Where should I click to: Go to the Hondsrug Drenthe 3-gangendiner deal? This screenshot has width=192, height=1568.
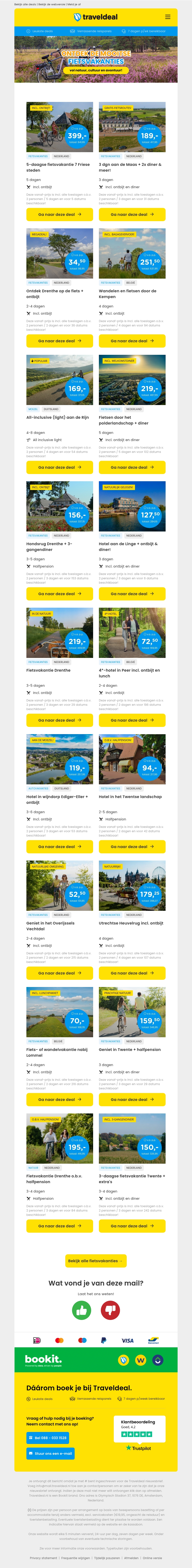[x=60, y=593]
